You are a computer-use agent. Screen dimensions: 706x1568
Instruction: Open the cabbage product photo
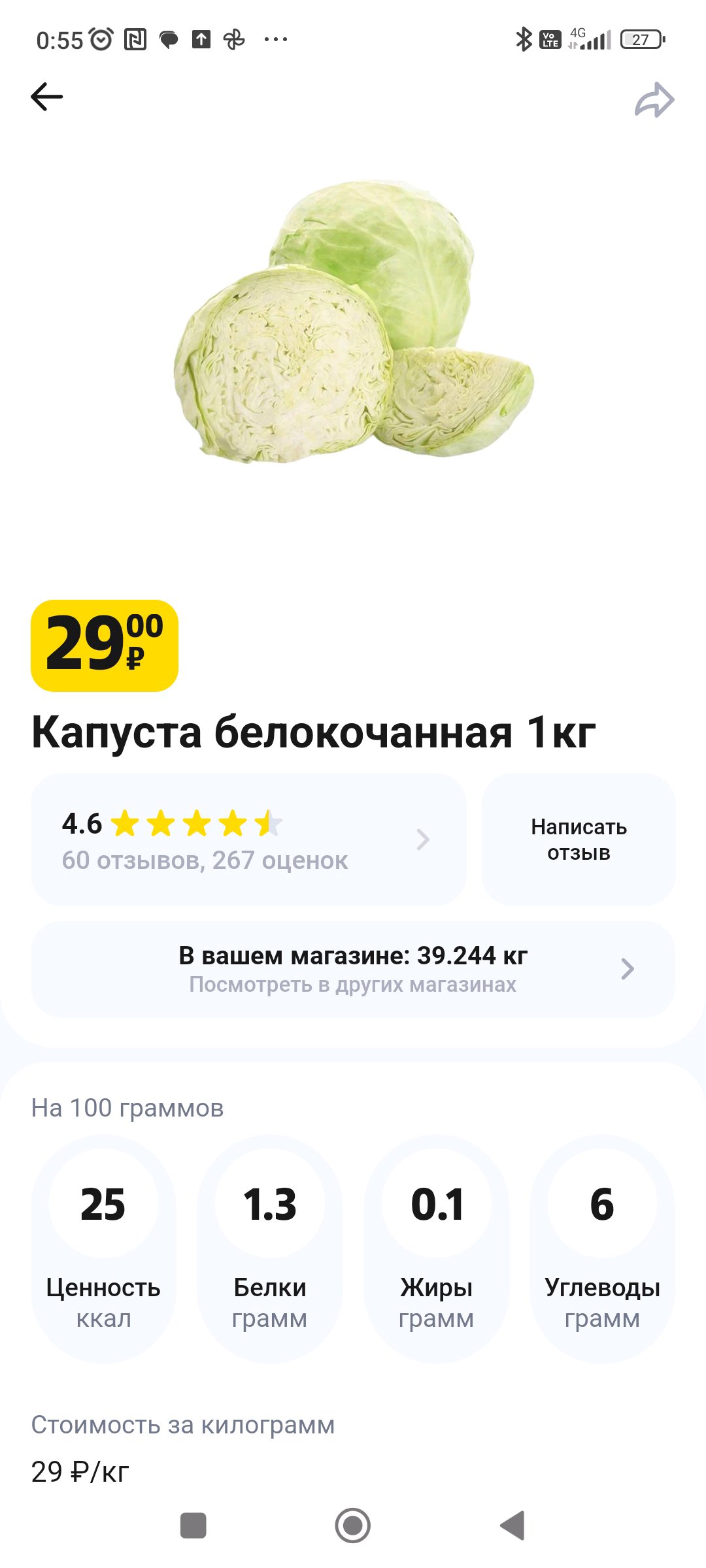[354, 321]
